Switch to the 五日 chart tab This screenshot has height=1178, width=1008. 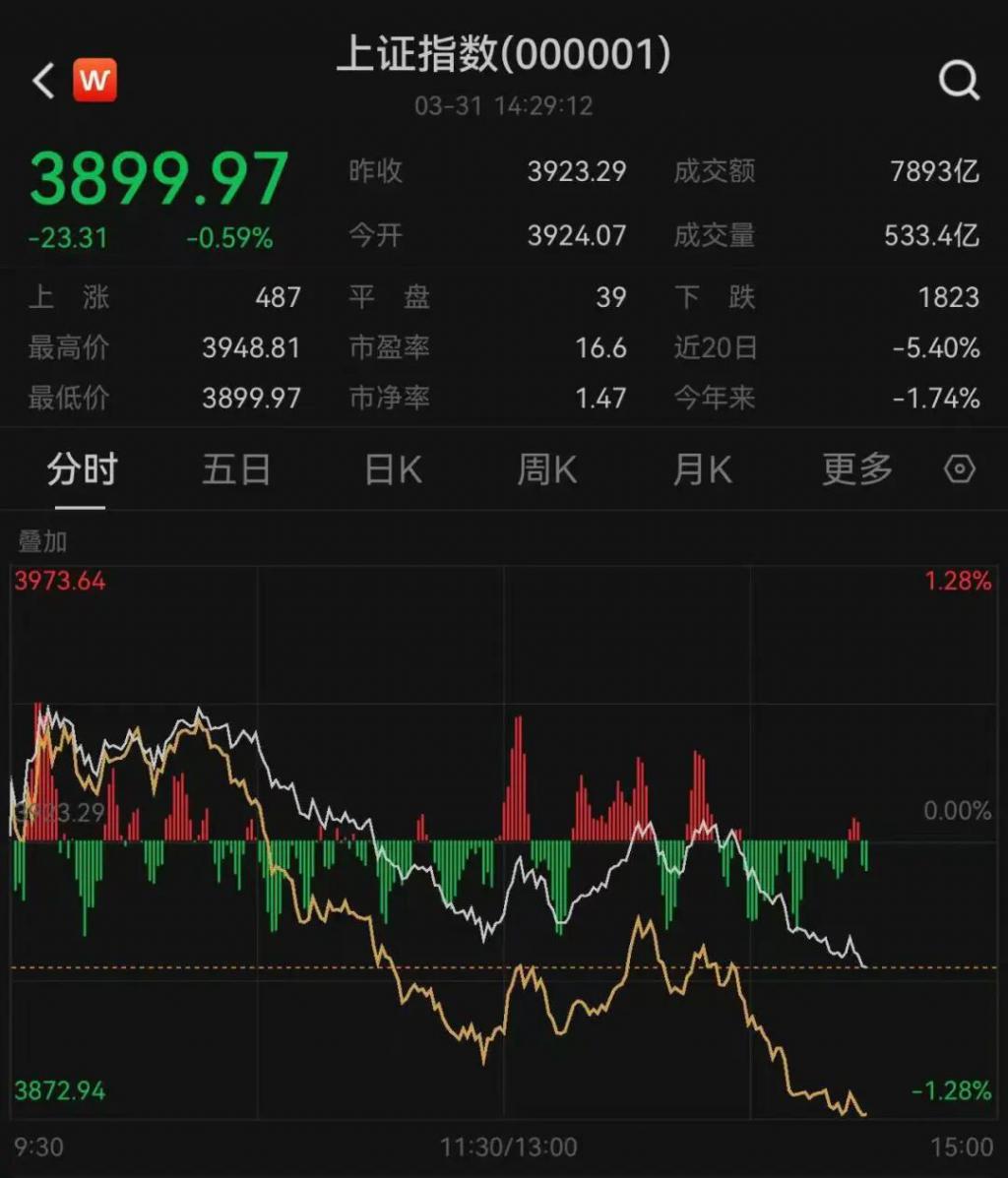click(236, 470)
